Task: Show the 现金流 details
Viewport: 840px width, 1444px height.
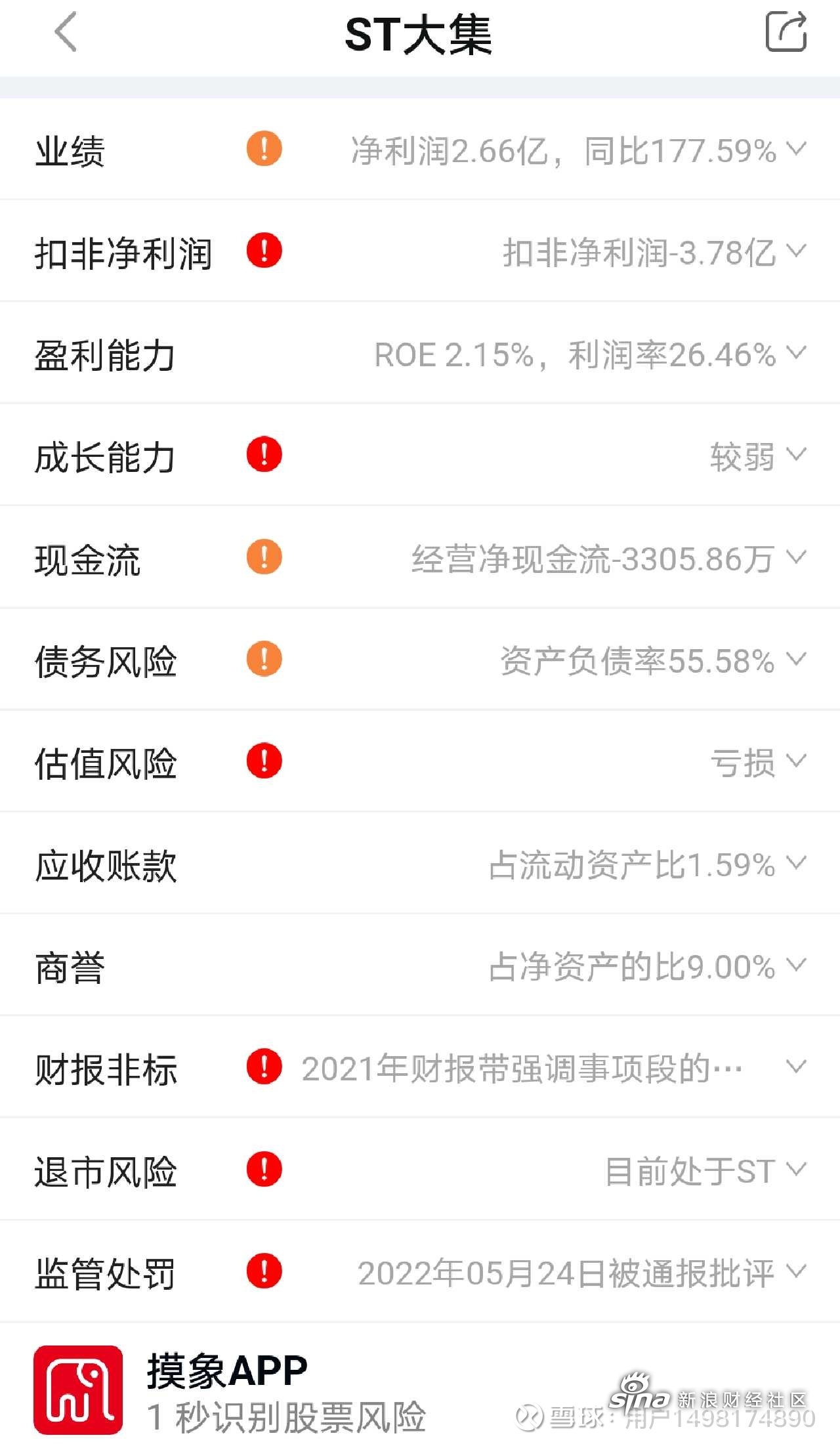Action: tap(420, 558)
